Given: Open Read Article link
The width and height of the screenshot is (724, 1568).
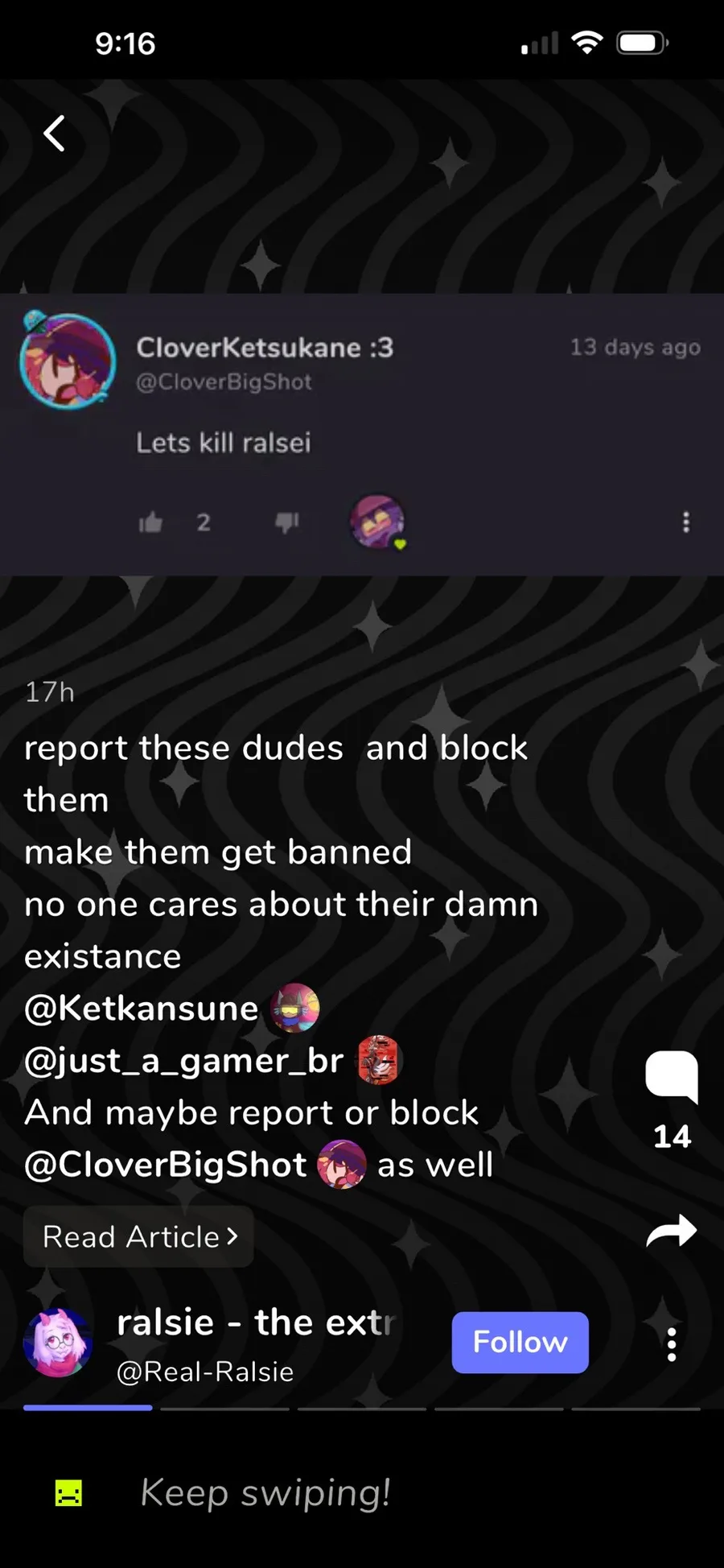Looking at the screenshot, I should click(x=138, y=1237).
